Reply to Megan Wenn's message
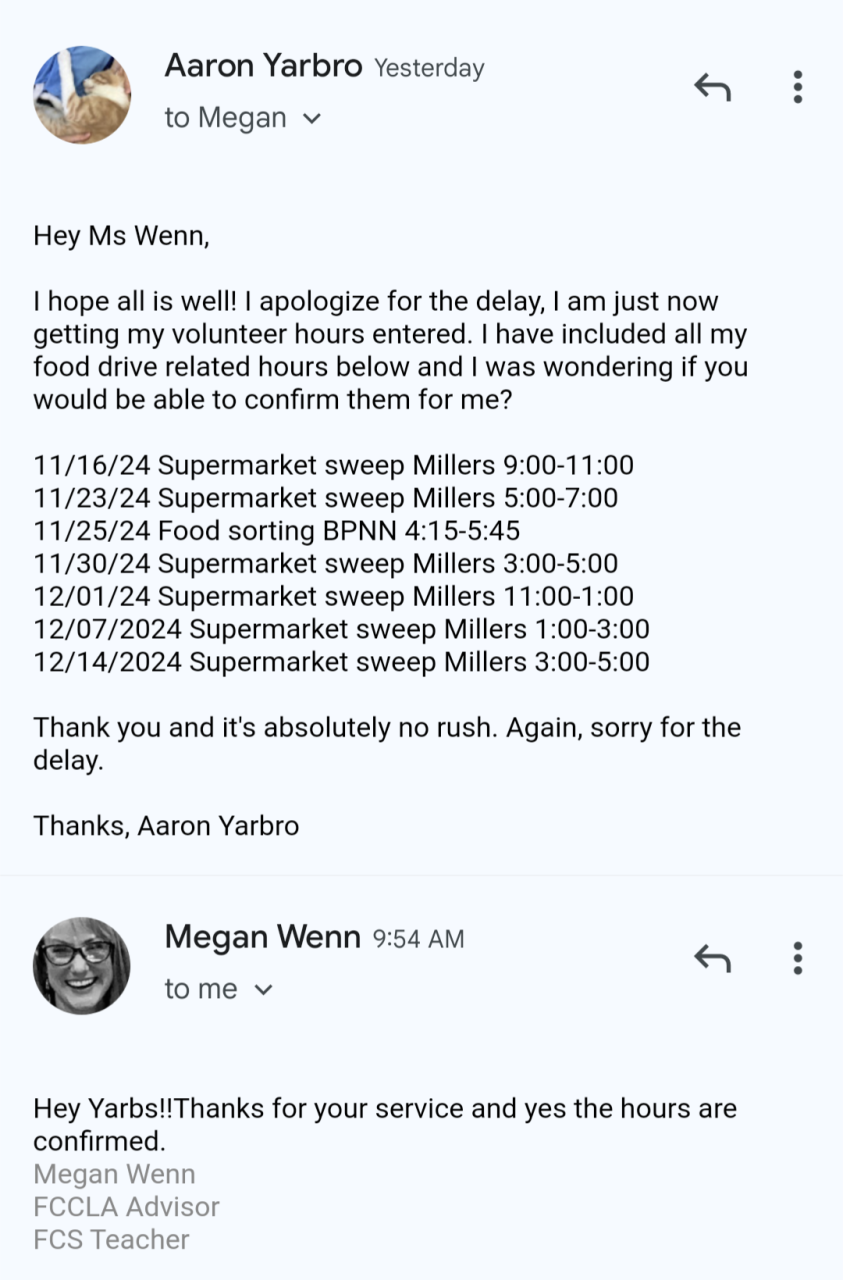The image size is (843, 1280). (x=712, y=959)
